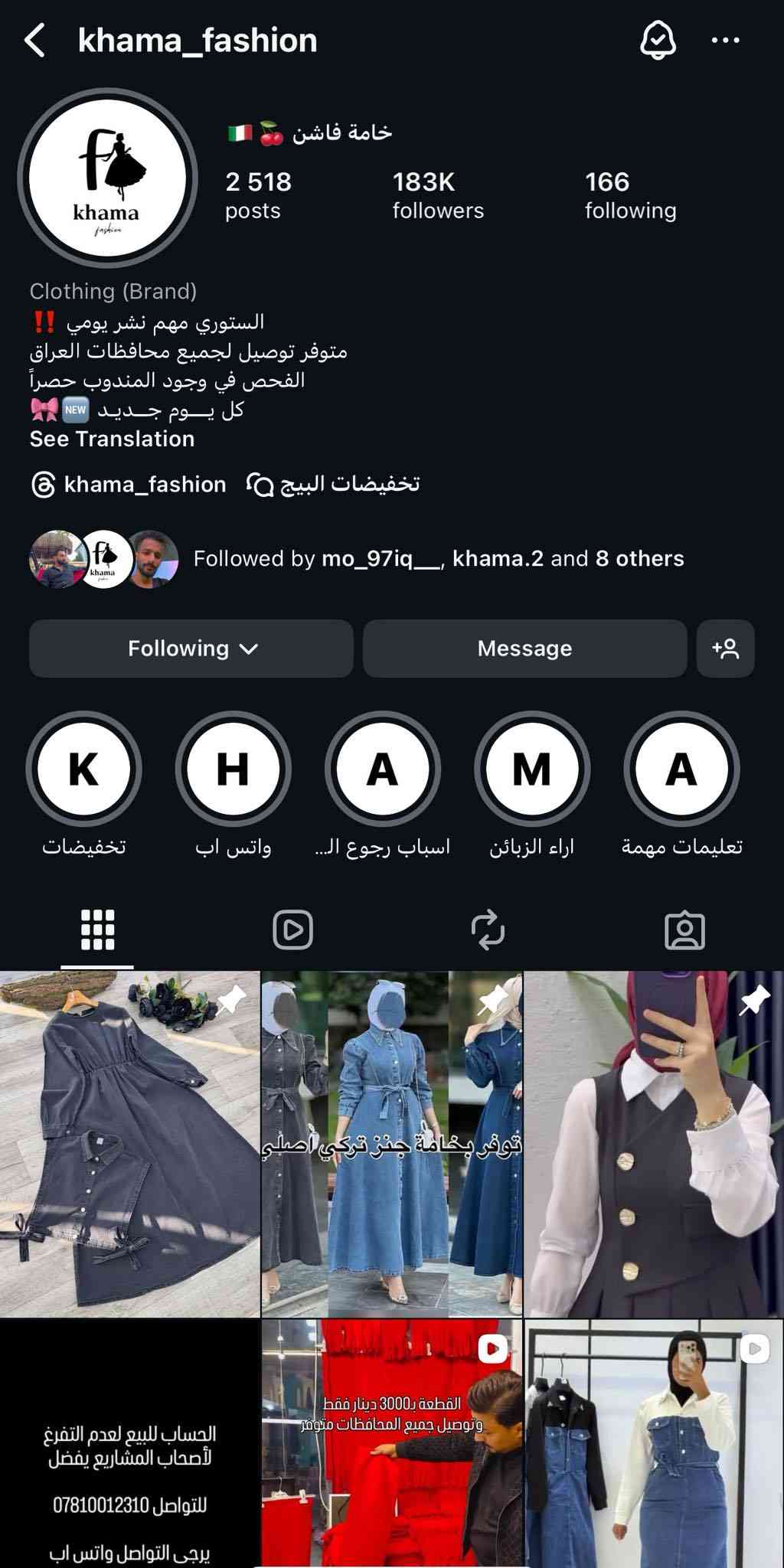Open the khama_fashion Threads link
The width and height of the screenshot is (784, 1568).
pos(129,485)
